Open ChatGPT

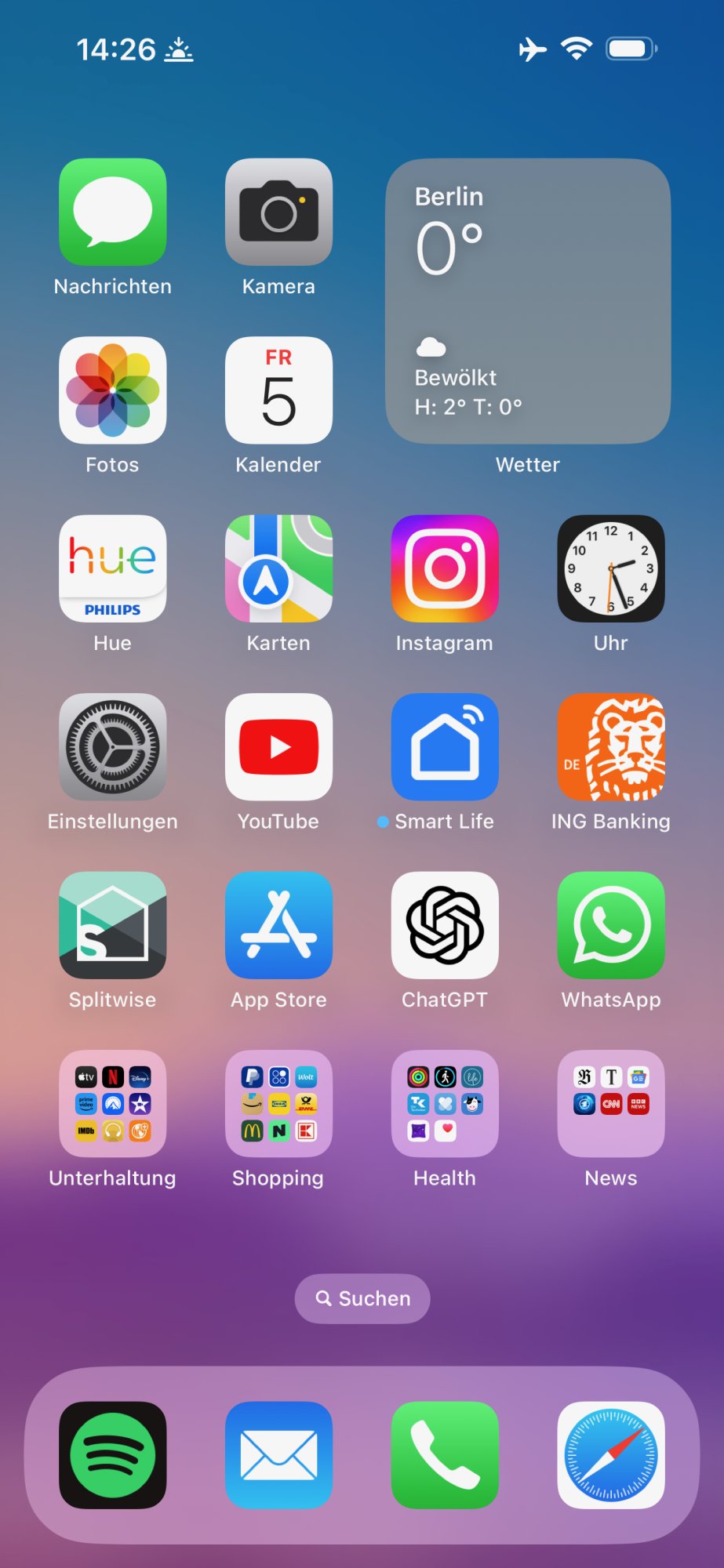(445, 925)
